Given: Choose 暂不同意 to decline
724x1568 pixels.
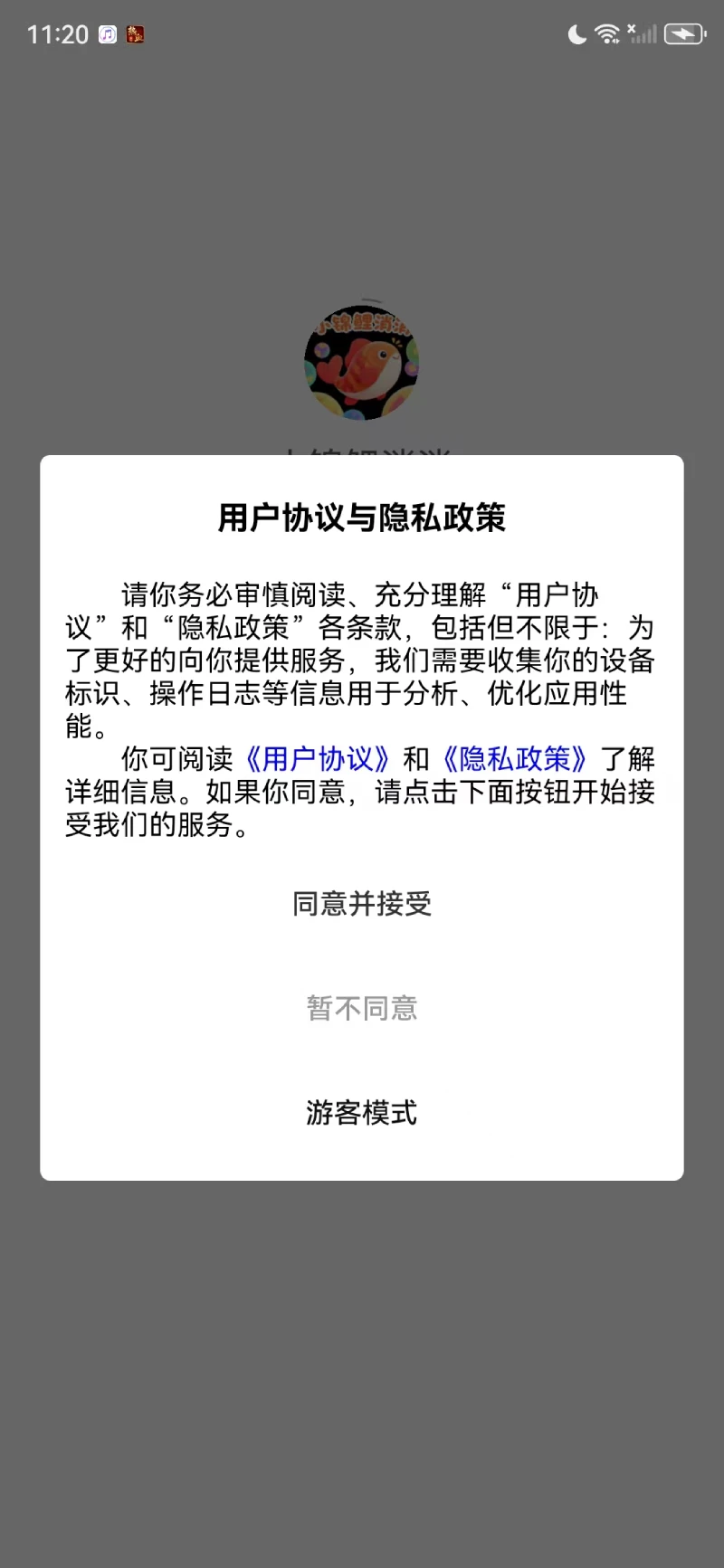Looking at the screenshot, I should point(362,1008).
